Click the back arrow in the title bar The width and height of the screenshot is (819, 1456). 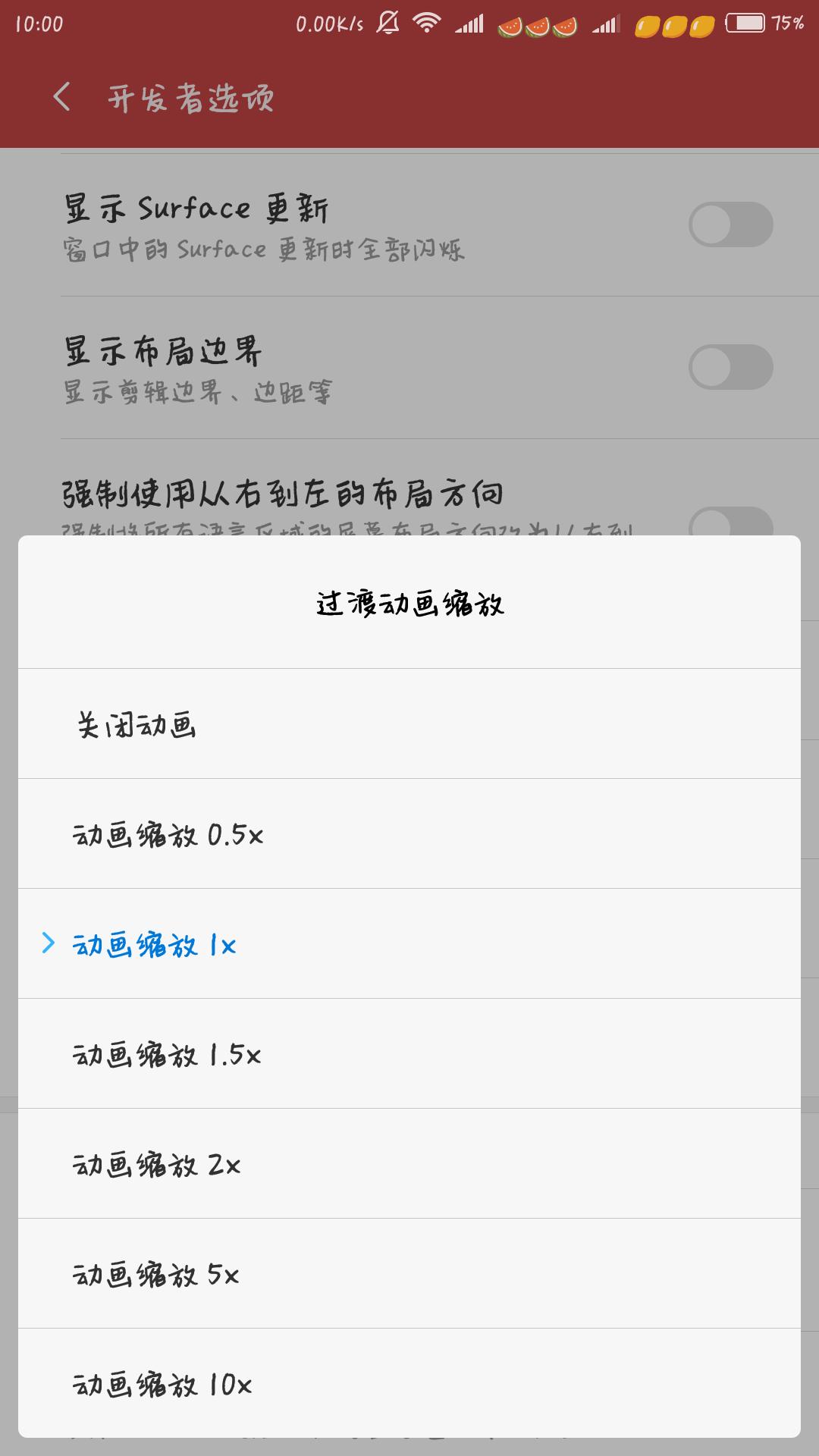pyautogui.click(x=61, y=97)
